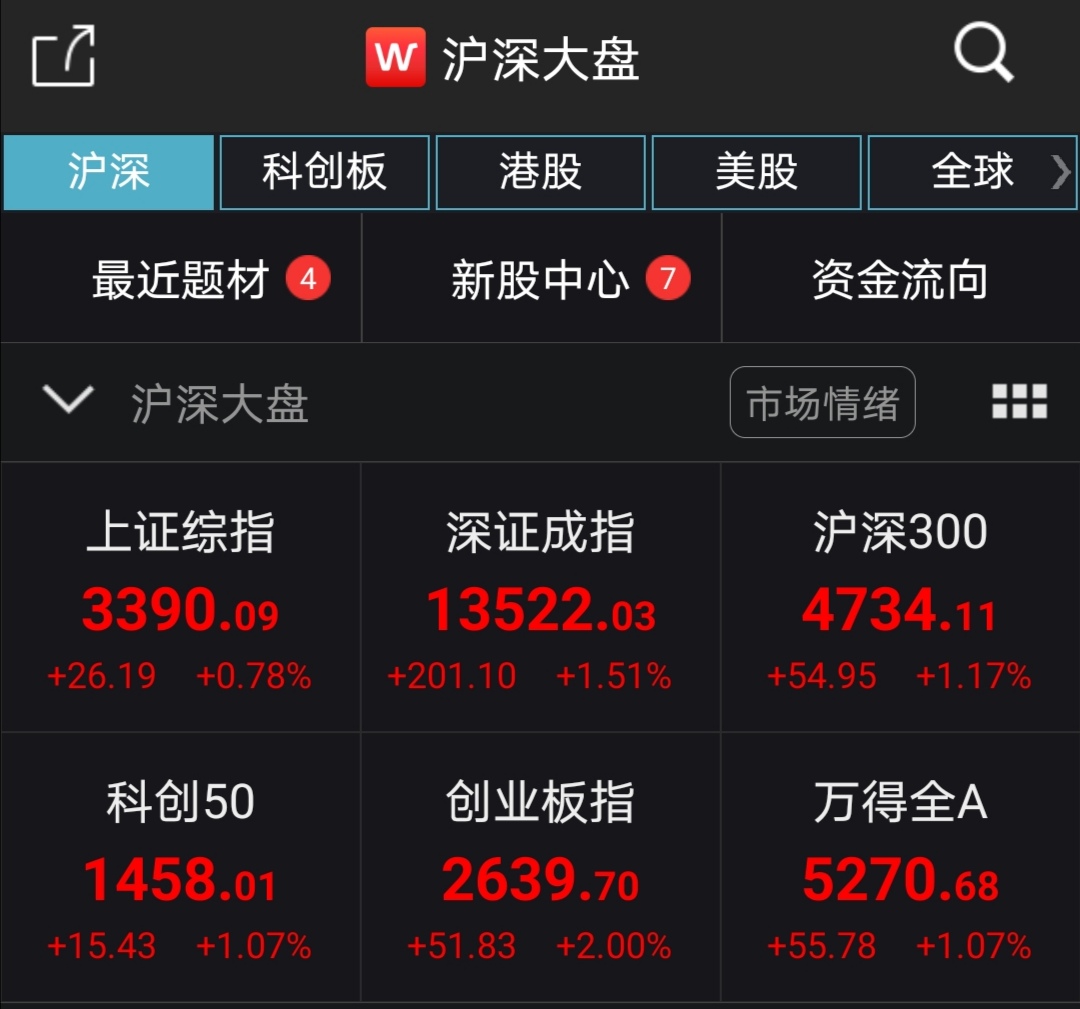View 资金流向

point(900,280)
